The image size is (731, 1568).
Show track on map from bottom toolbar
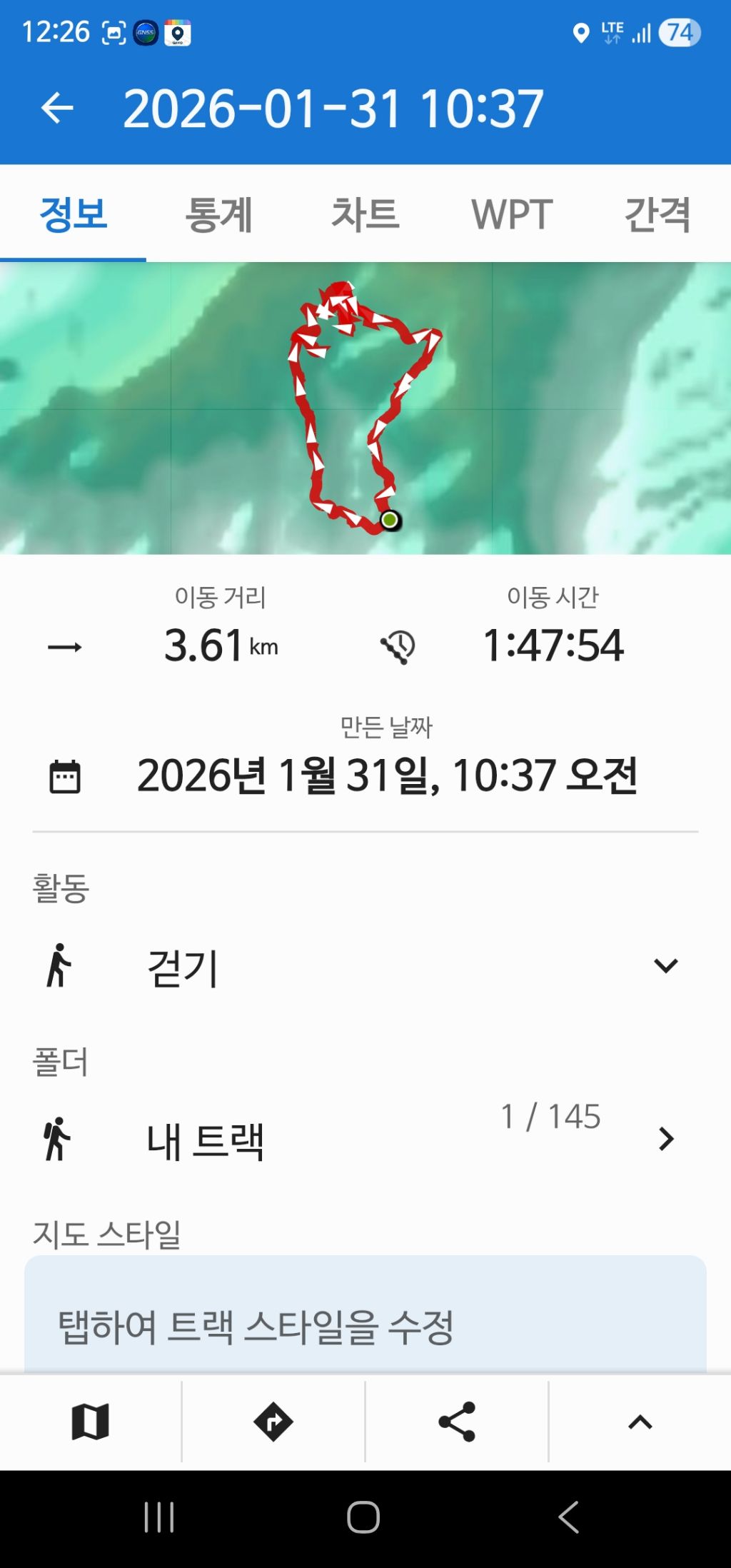point(91,1421)
